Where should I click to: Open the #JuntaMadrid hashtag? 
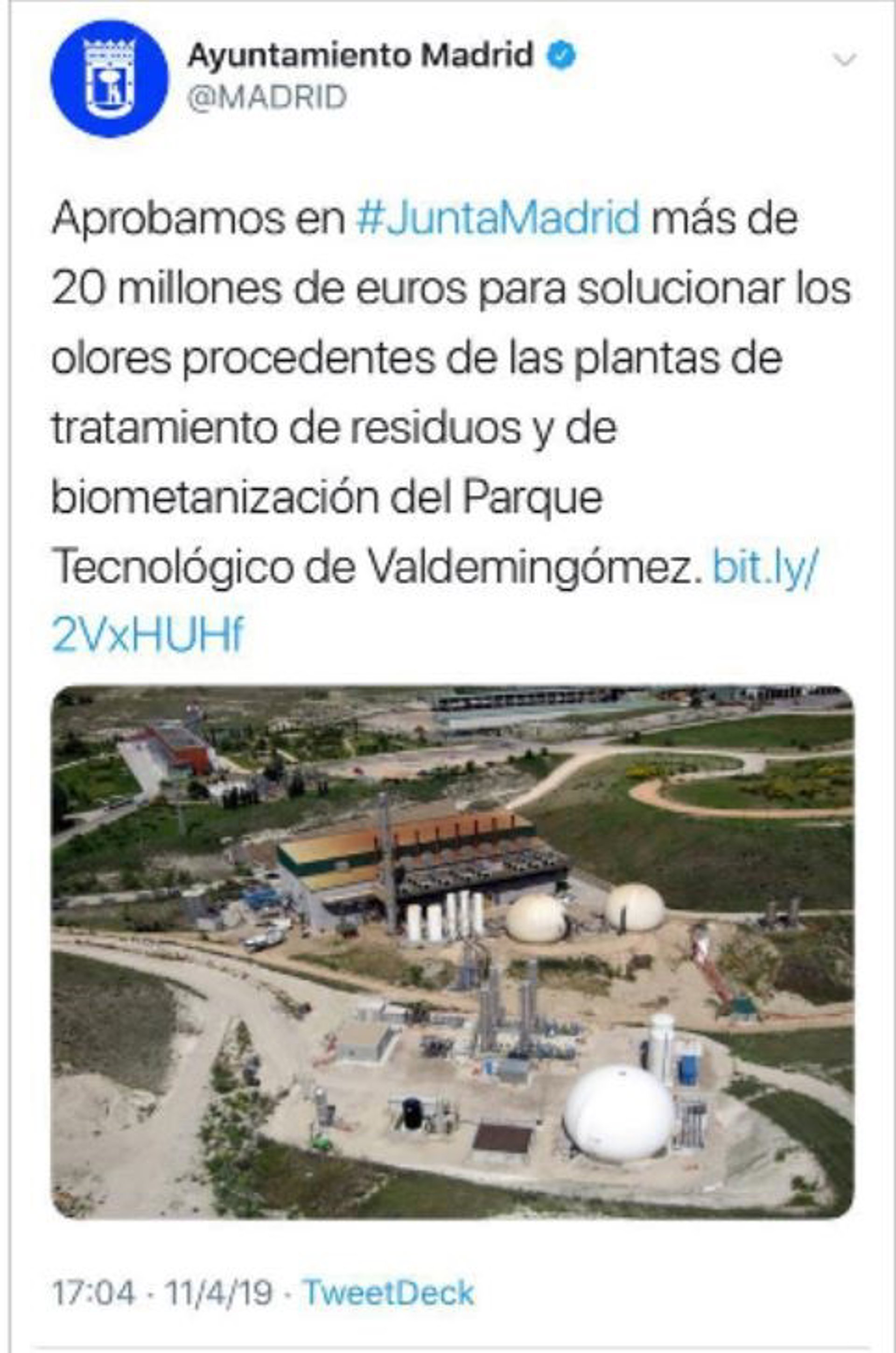[x=497, y=218]
